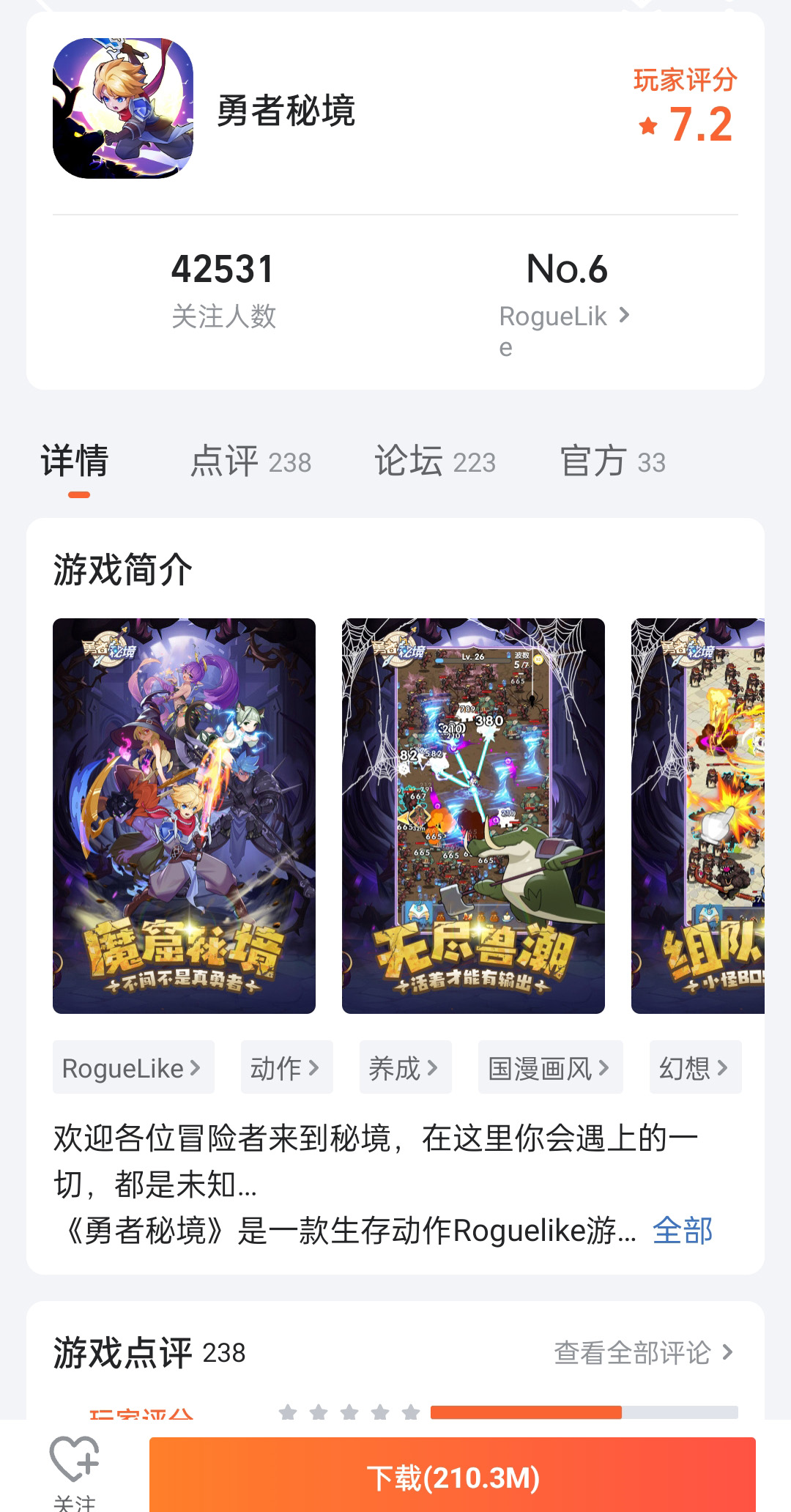
Task: Open the 官方 tab
Action: (612, 462)
